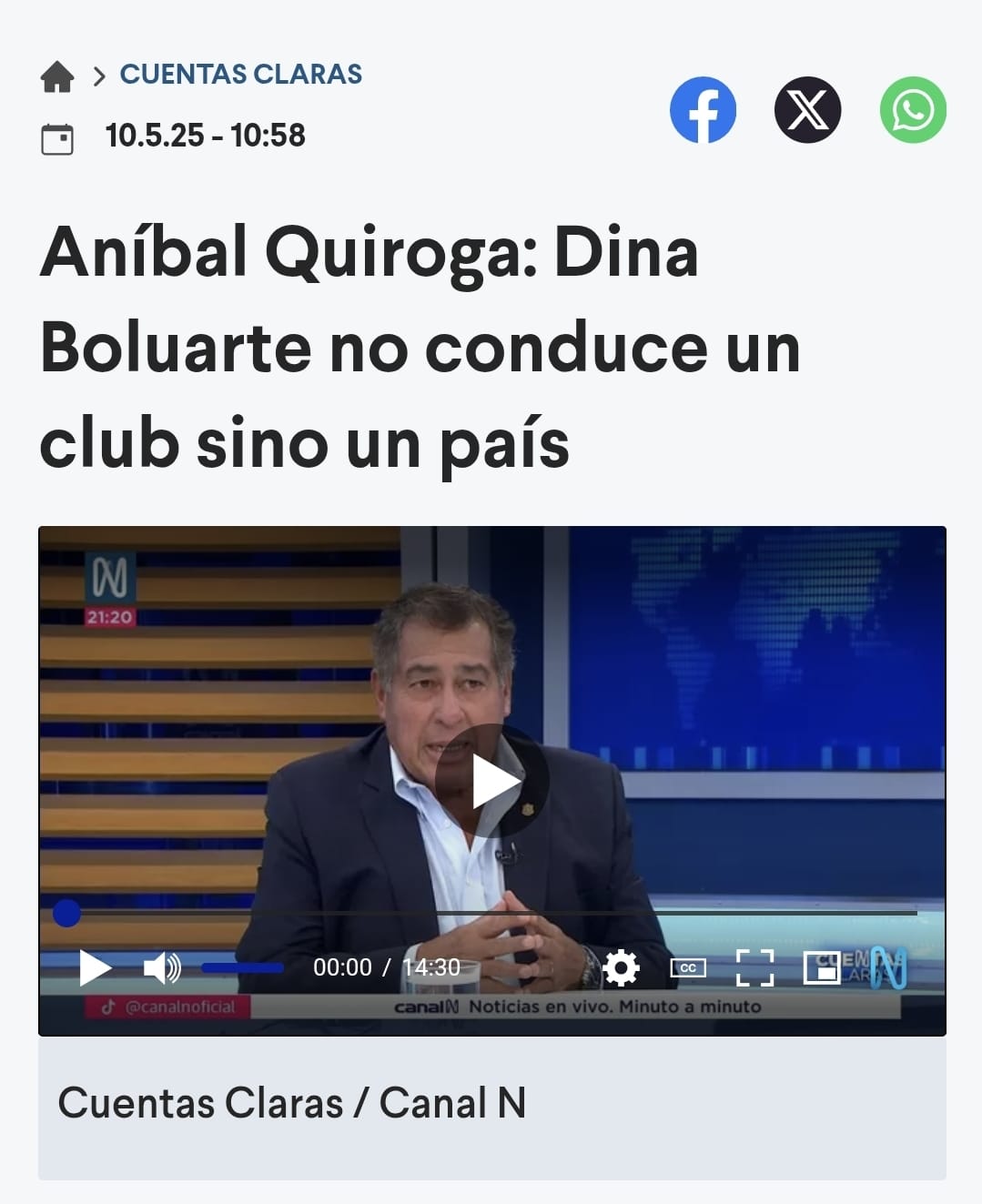Mute the video speaker icon
This screenshot has width=982, height=1204.
click(162, 967)
